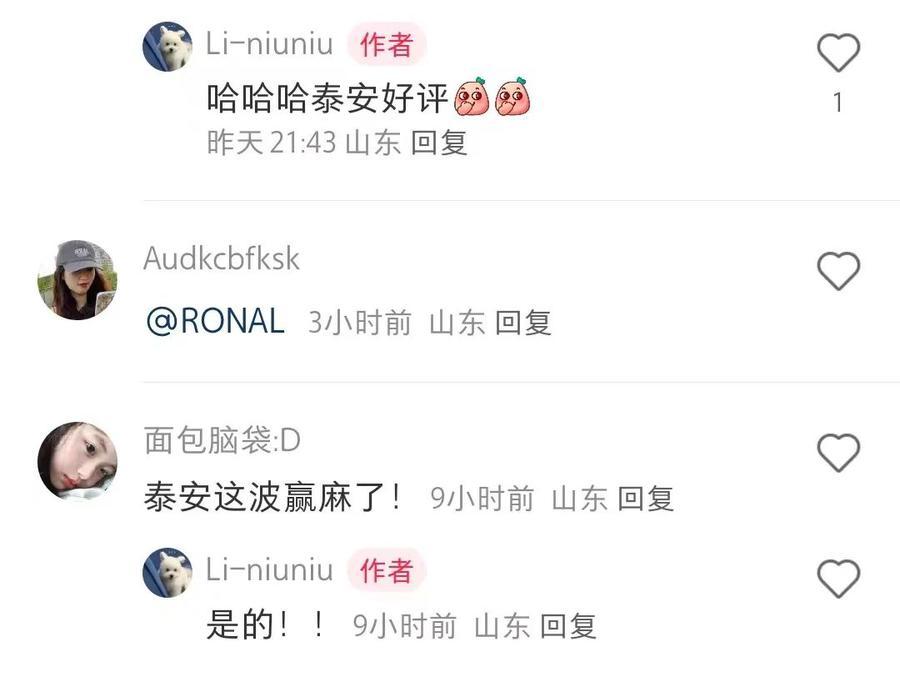Reply to "泰安这波赢麻了！" comment
The height and width of the screenshot is (677, 900).
[x=646, y=498]
